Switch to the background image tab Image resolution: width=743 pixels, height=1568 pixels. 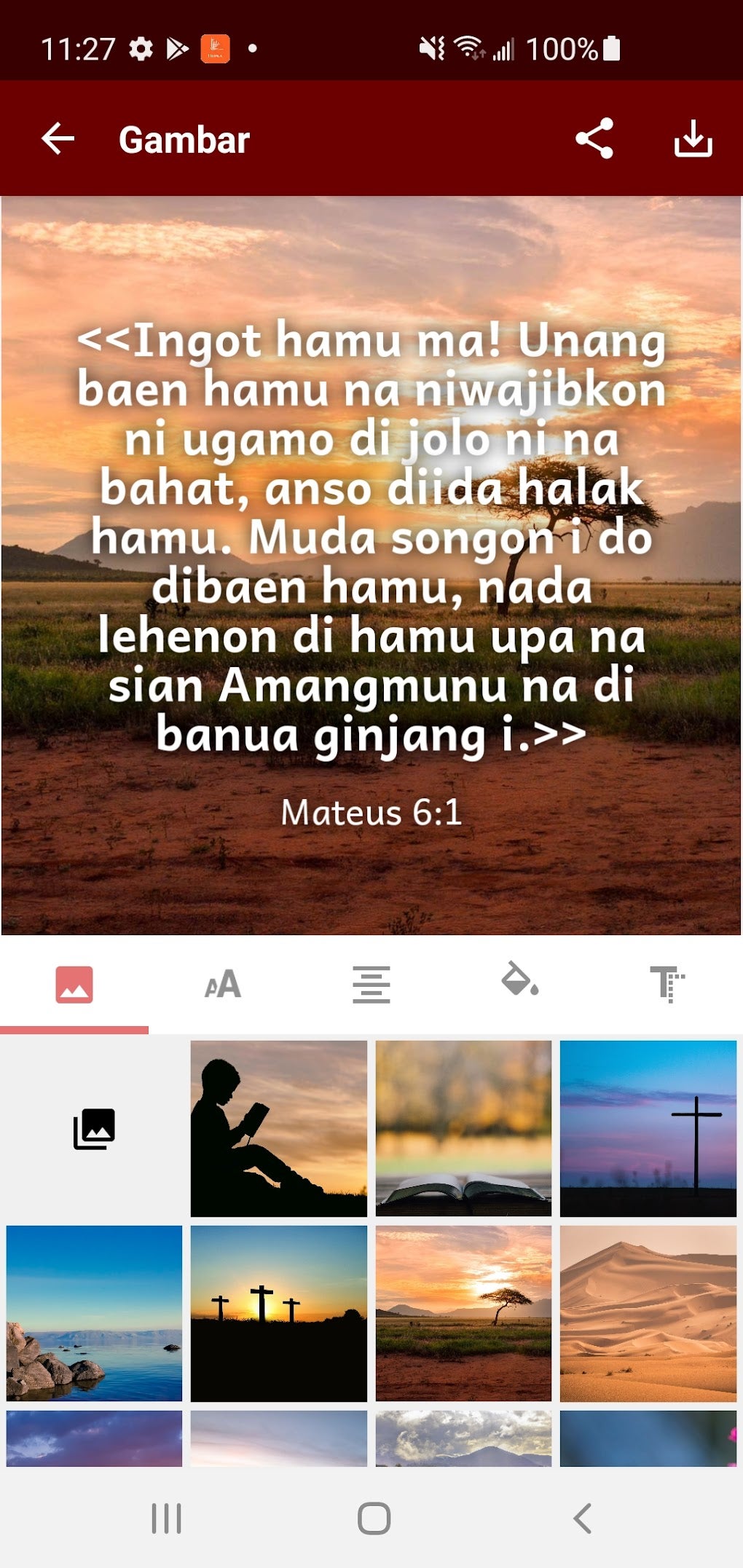click(74, 985)
